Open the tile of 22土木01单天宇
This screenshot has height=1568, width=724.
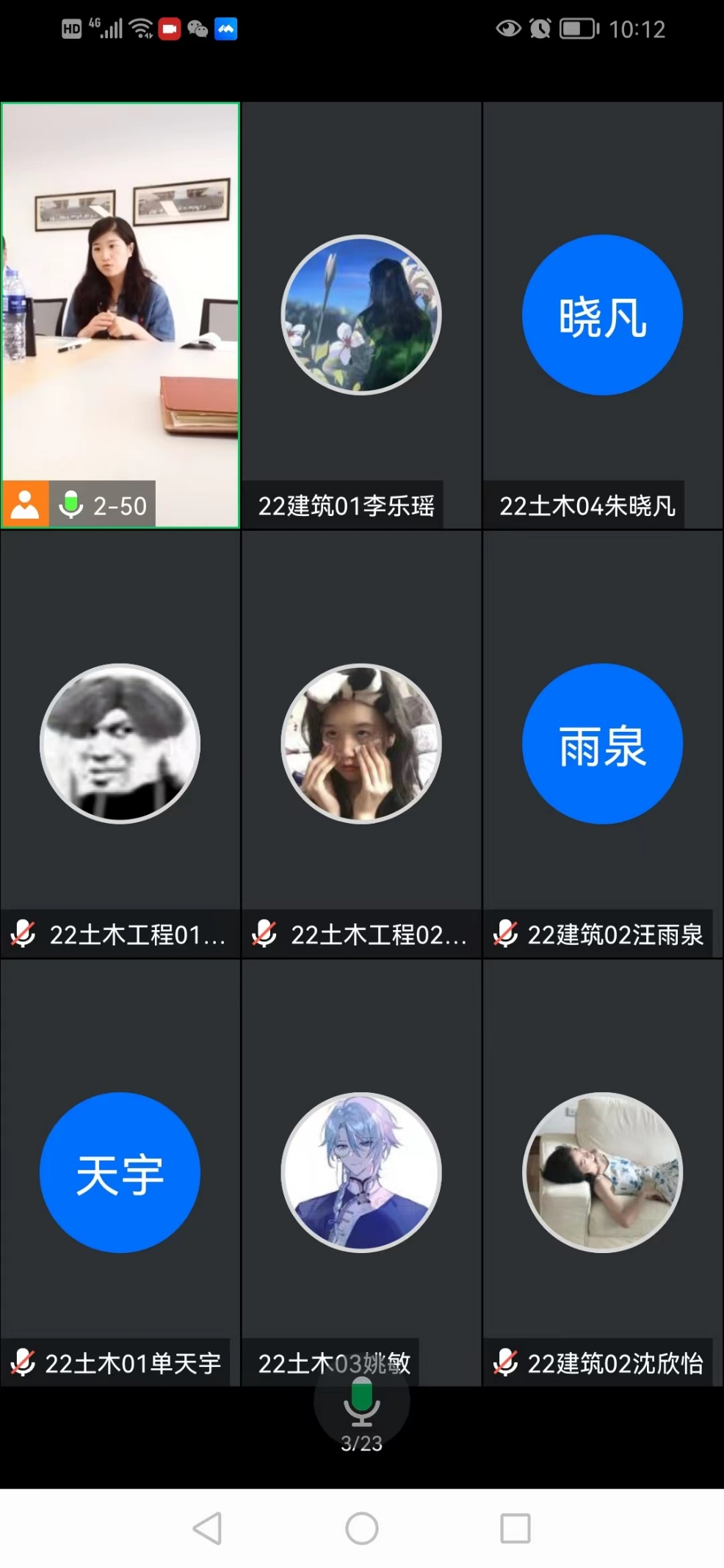pyautogui.click(x=120, y=1172)
